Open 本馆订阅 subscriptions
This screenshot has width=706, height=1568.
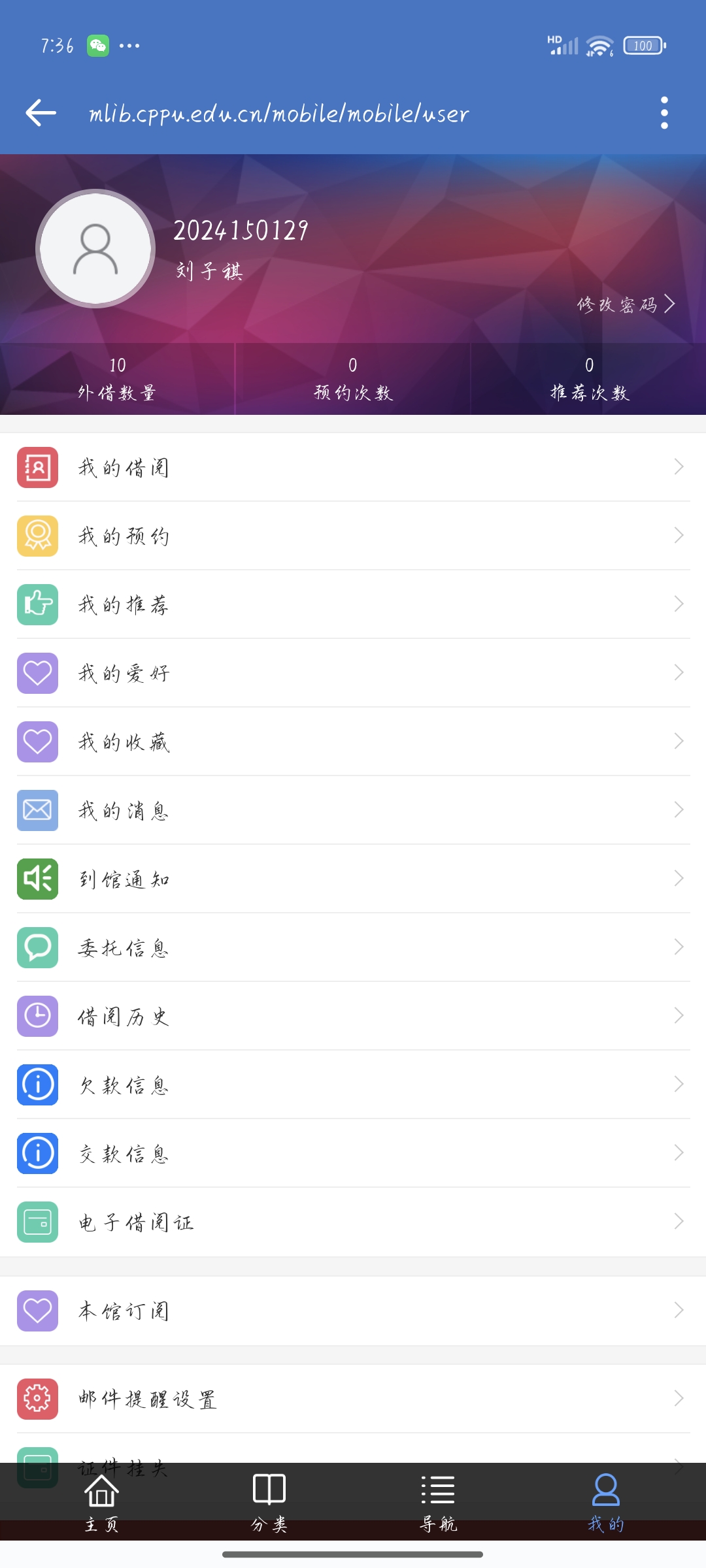(353, 1311)
